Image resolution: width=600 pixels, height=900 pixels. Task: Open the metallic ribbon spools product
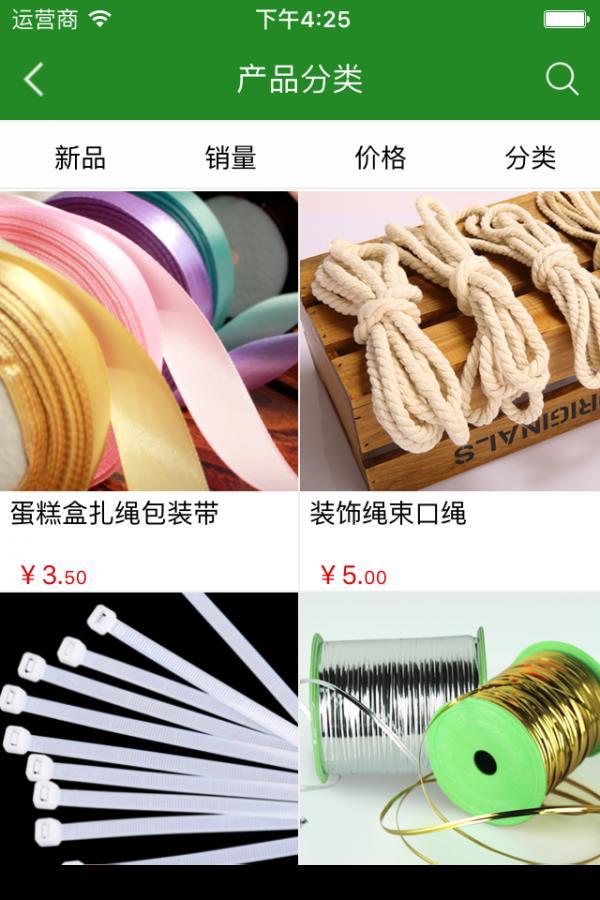coord(450,728)
